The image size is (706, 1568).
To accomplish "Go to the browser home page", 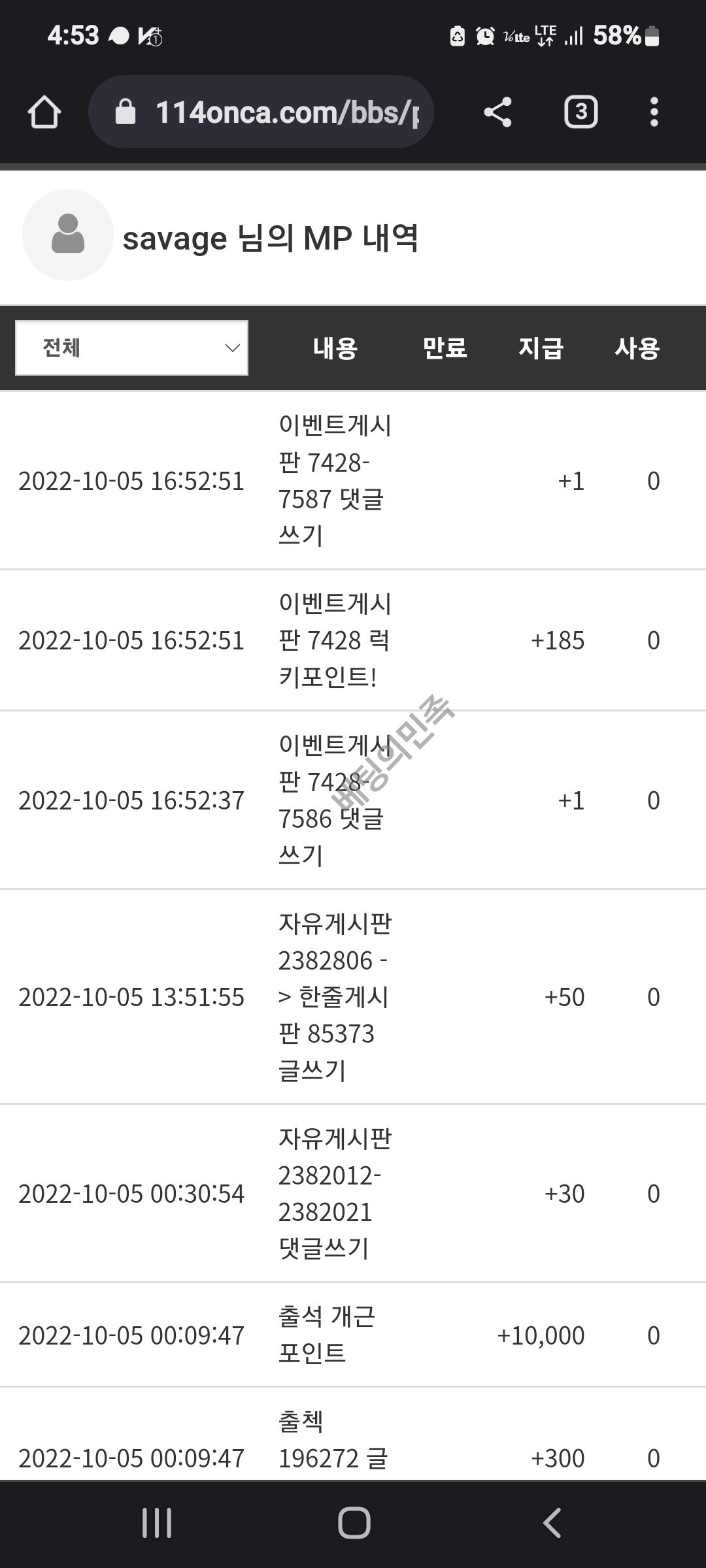I will coord(44,112).
